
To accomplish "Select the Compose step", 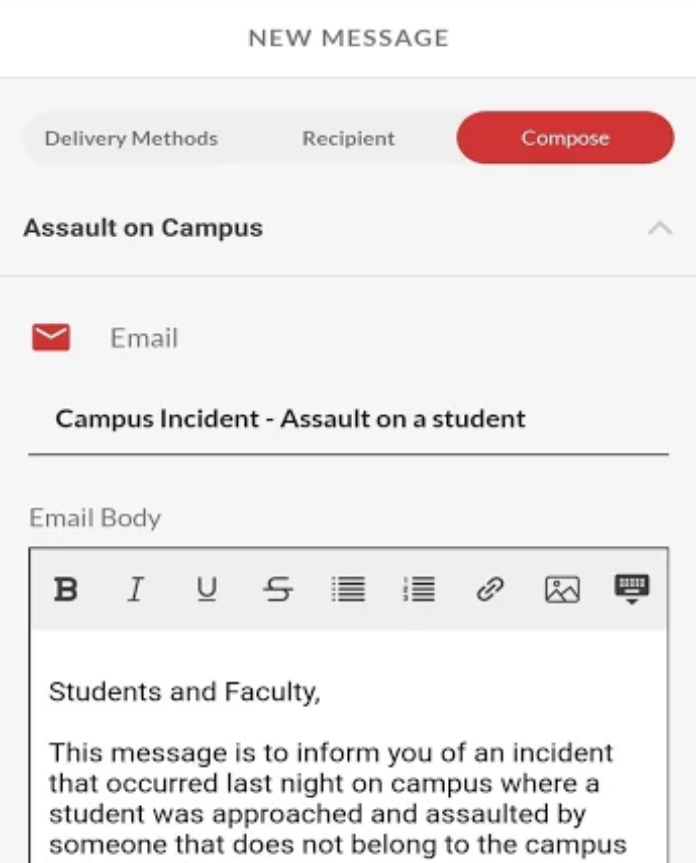I will 565,139.
